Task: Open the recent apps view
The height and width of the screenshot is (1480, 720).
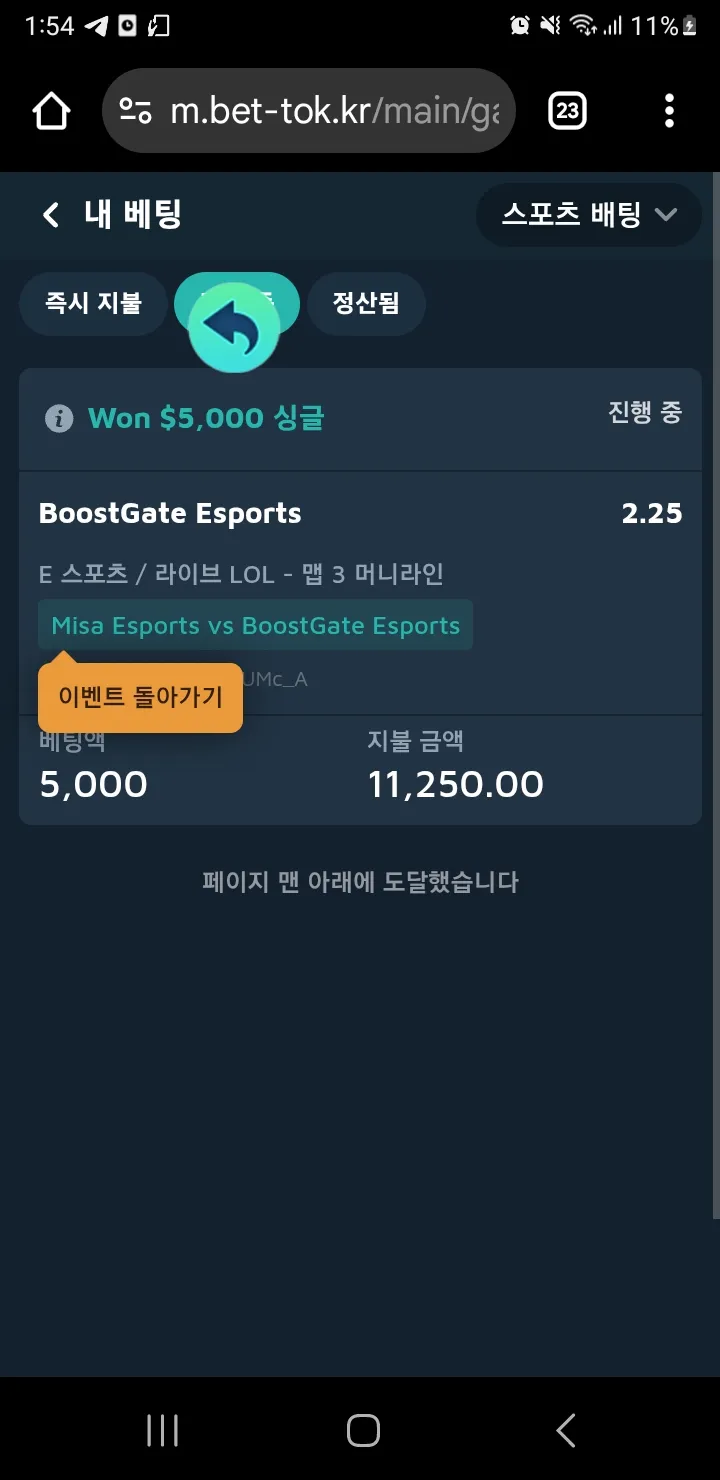Action: point(162,1430)
